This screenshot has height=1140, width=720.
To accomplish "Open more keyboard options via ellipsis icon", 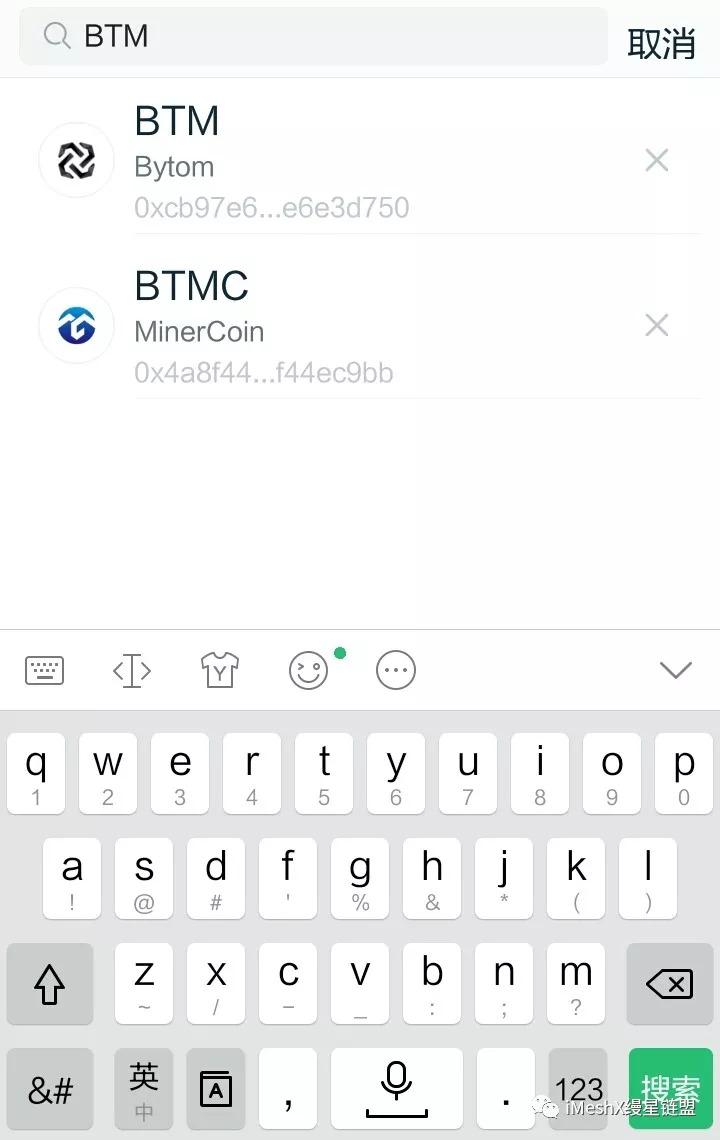I will [x=394, y=670].
